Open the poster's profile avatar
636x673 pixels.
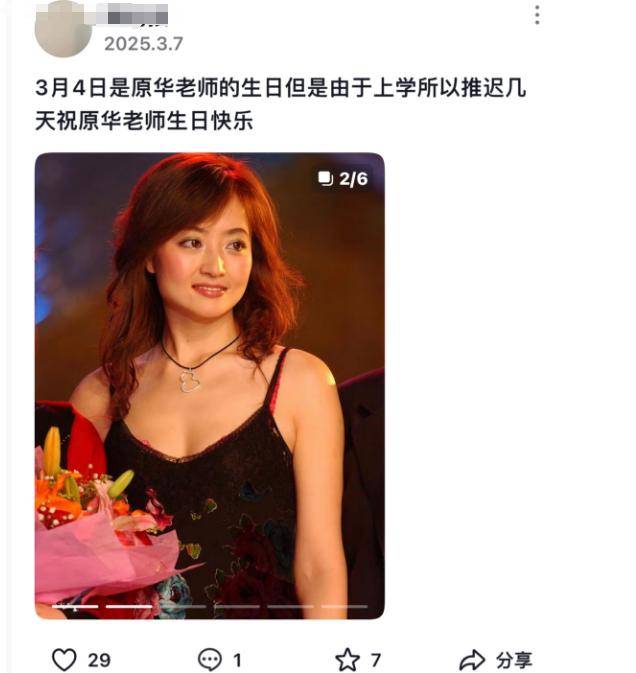coord(63,28)
